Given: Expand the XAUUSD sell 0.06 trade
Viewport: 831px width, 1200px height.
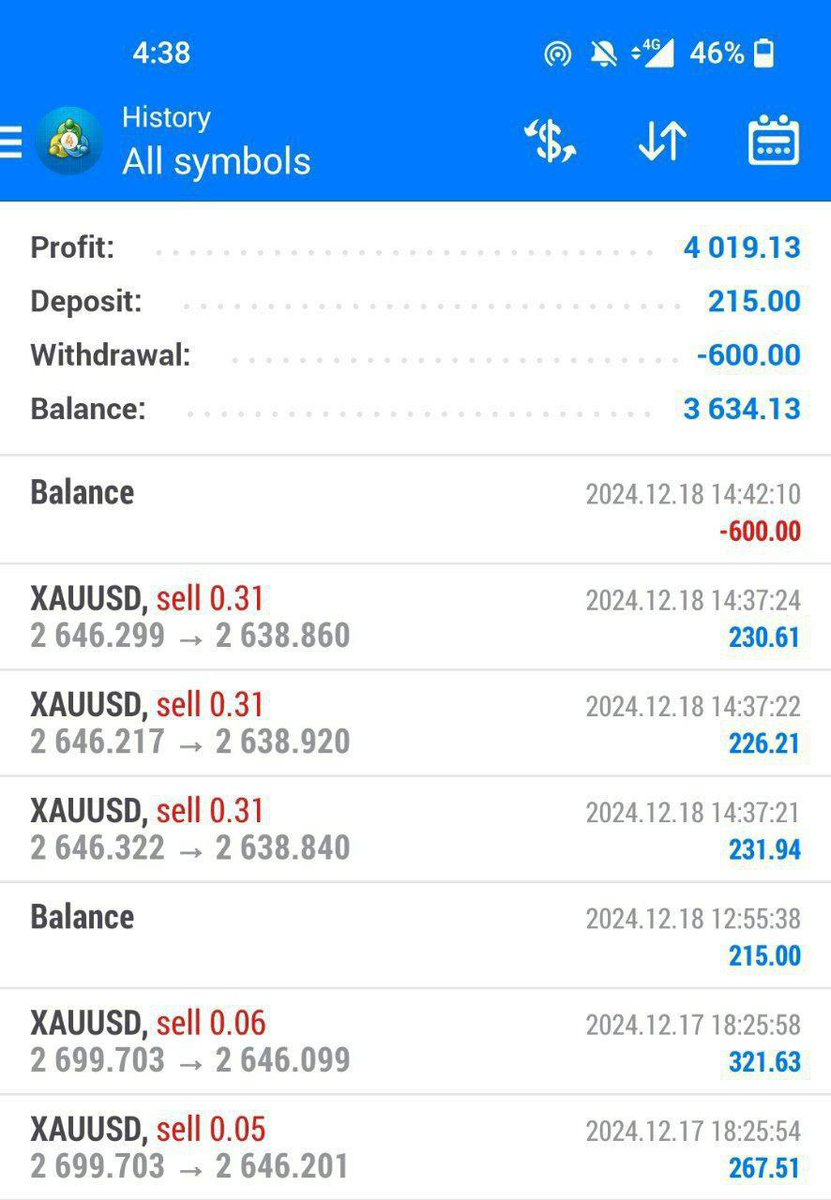Looking at the screenshot, I should click(x=415, y=1041).
